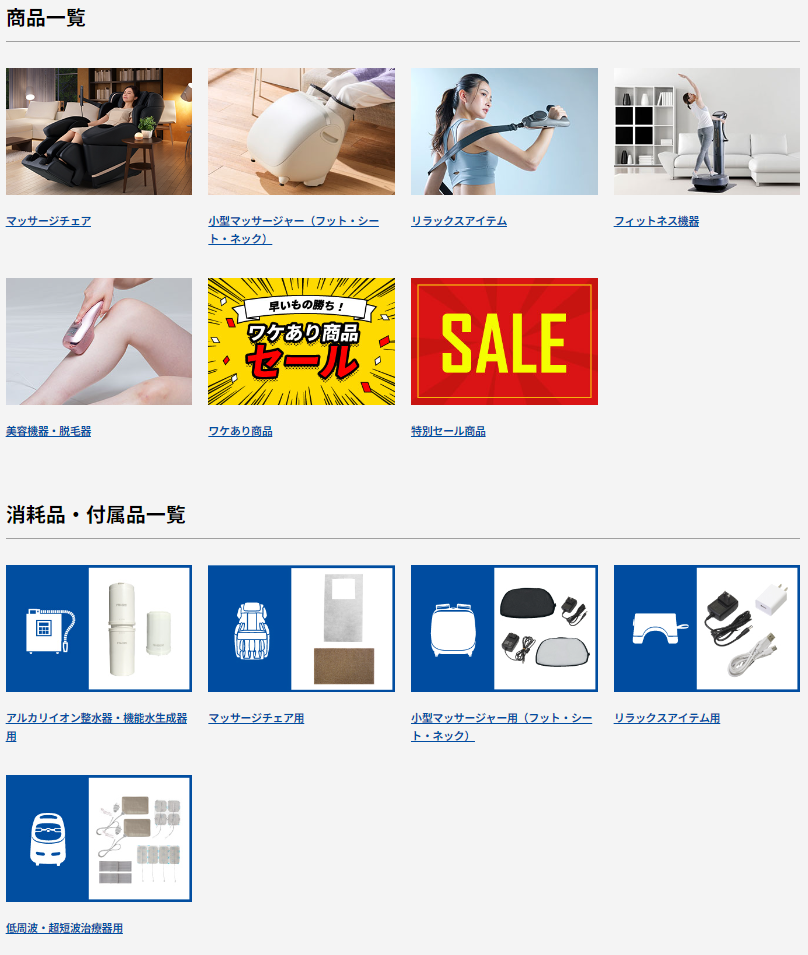808x955 pixels.
Task: Select the フィットネス機器 category image
Action: (706, 131)
